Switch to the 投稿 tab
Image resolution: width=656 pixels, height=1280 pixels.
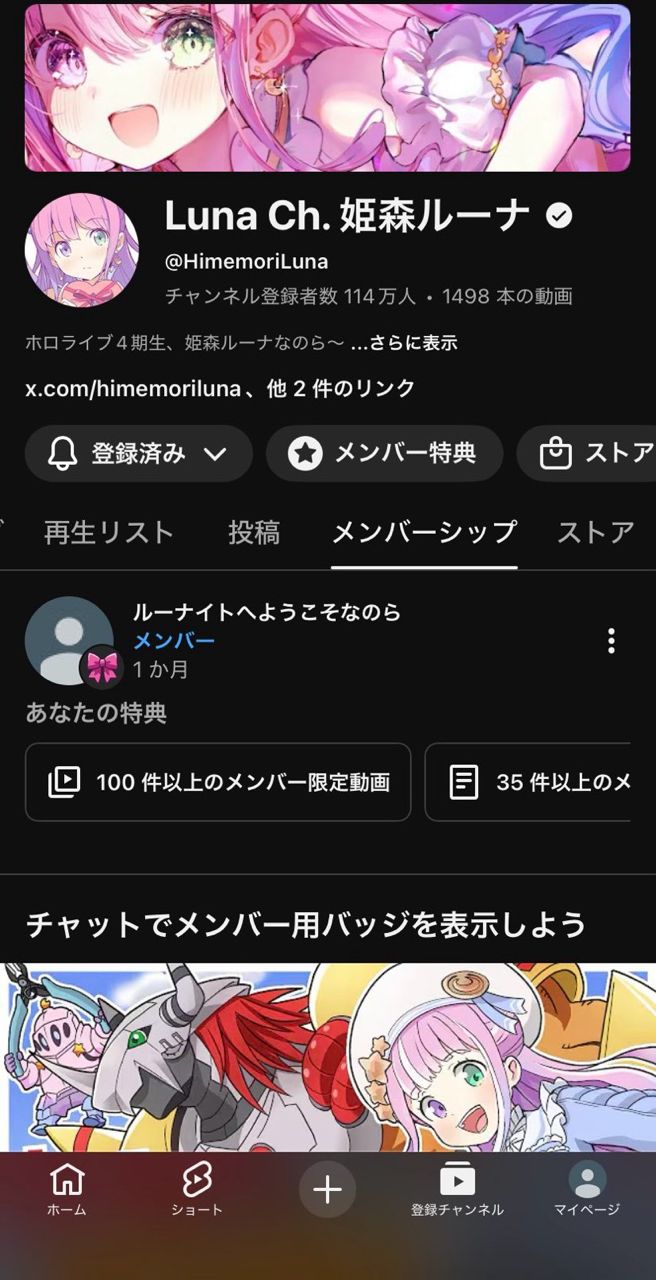pos(253,533)
